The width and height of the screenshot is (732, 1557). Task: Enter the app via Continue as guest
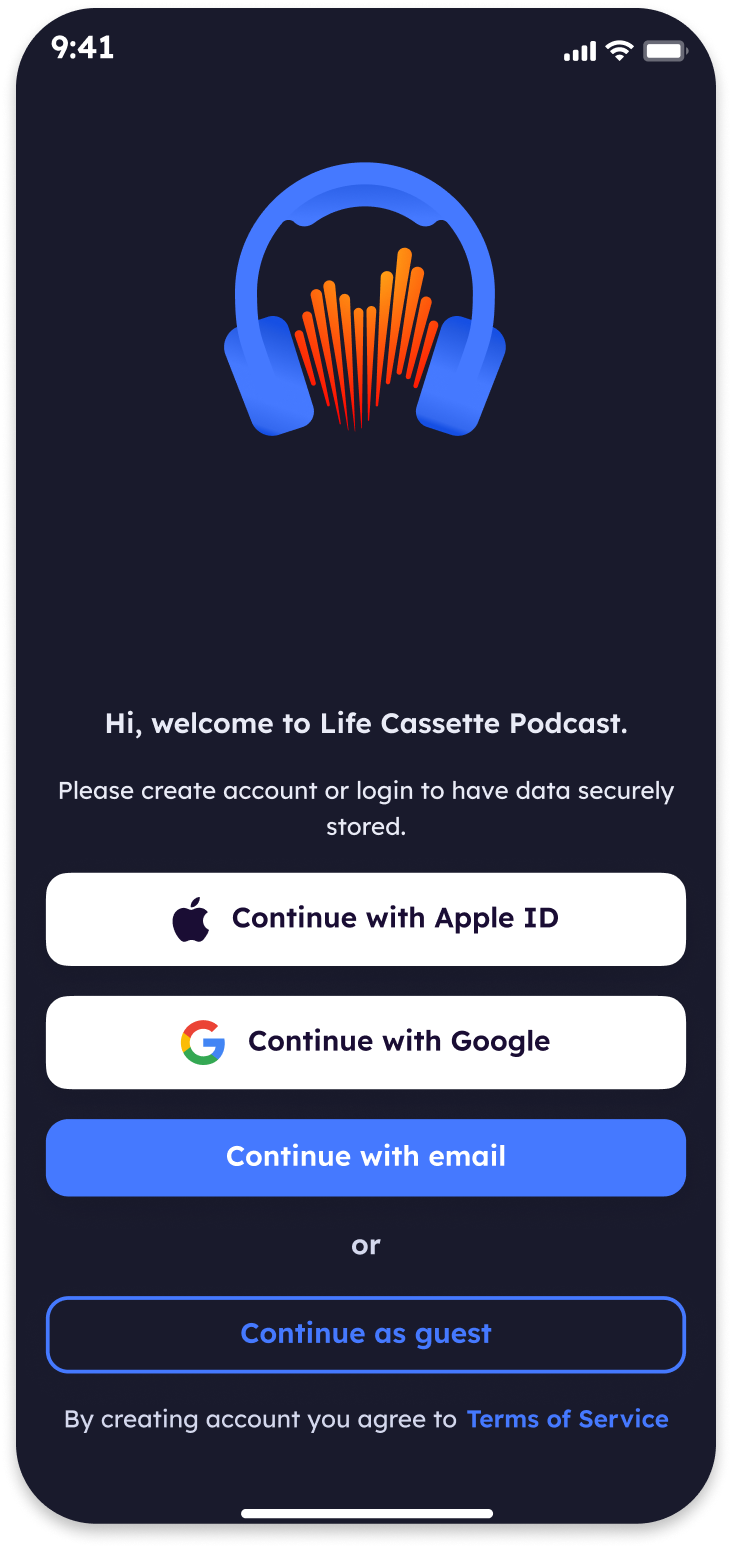click(x=366, y=1334)
